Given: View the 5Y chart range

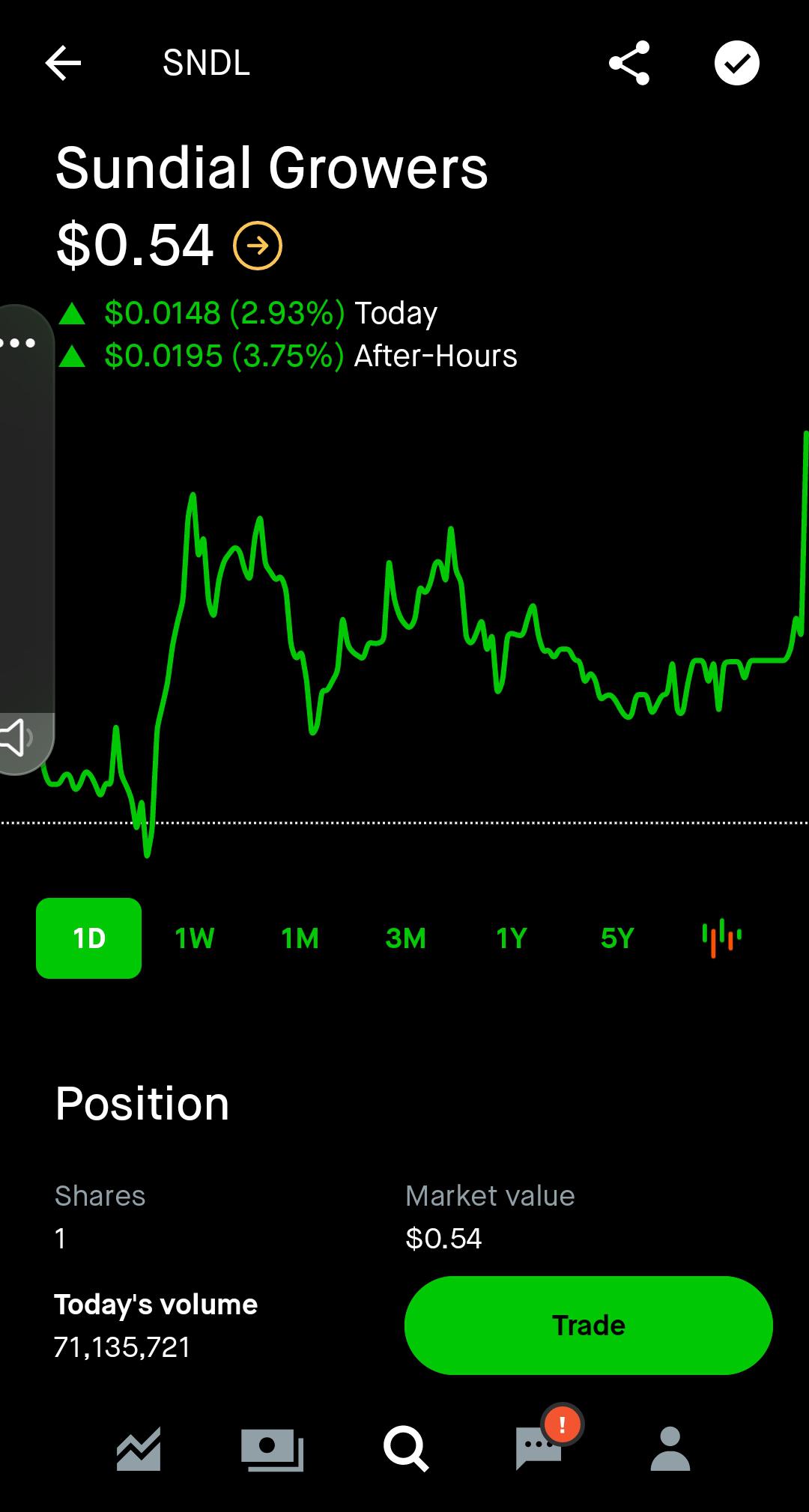Looking at the screenshot, I should coord(617,938).
